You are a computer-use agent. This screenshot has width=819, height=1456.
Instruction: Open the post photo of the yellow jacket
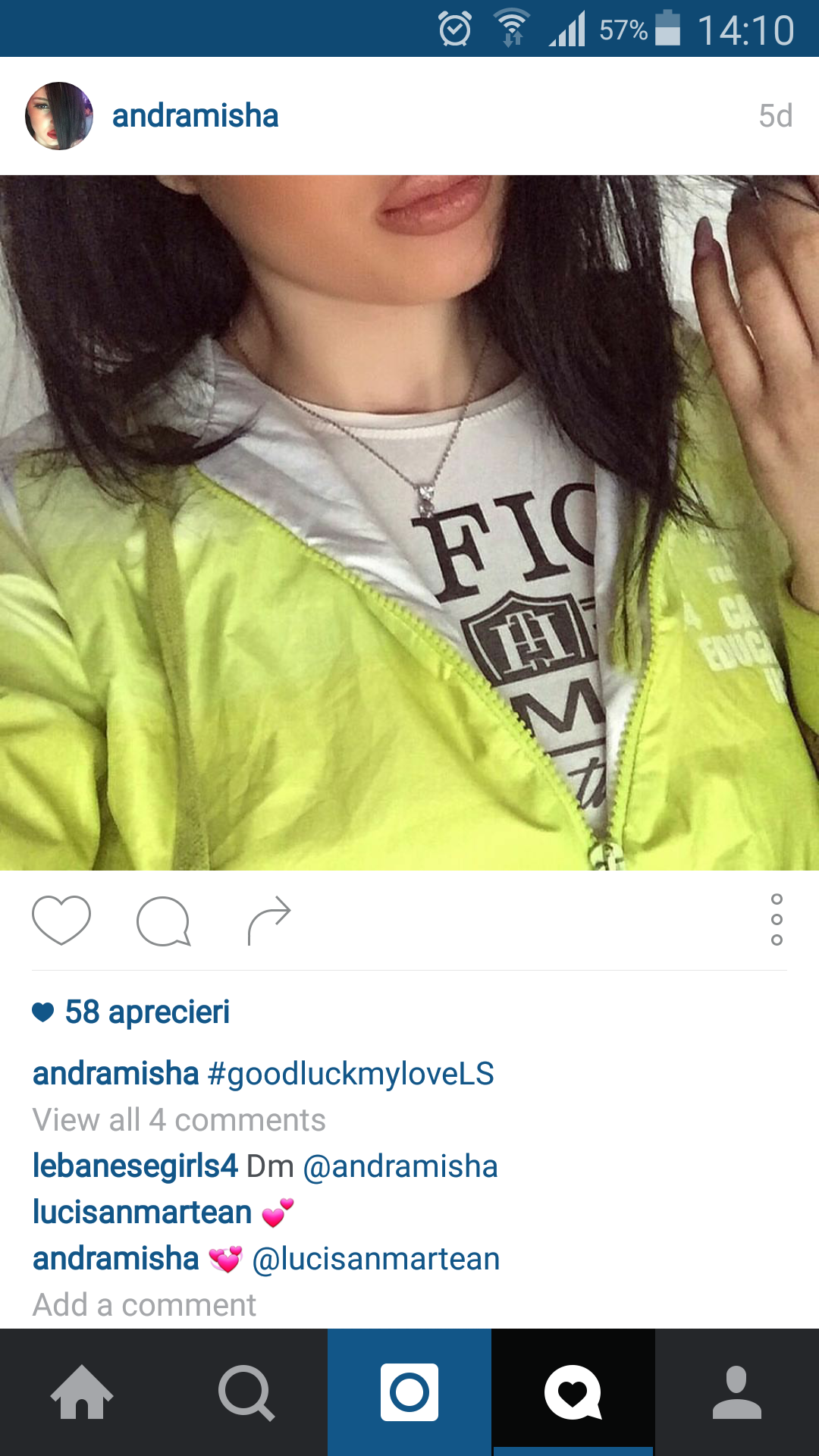point(409,523)
